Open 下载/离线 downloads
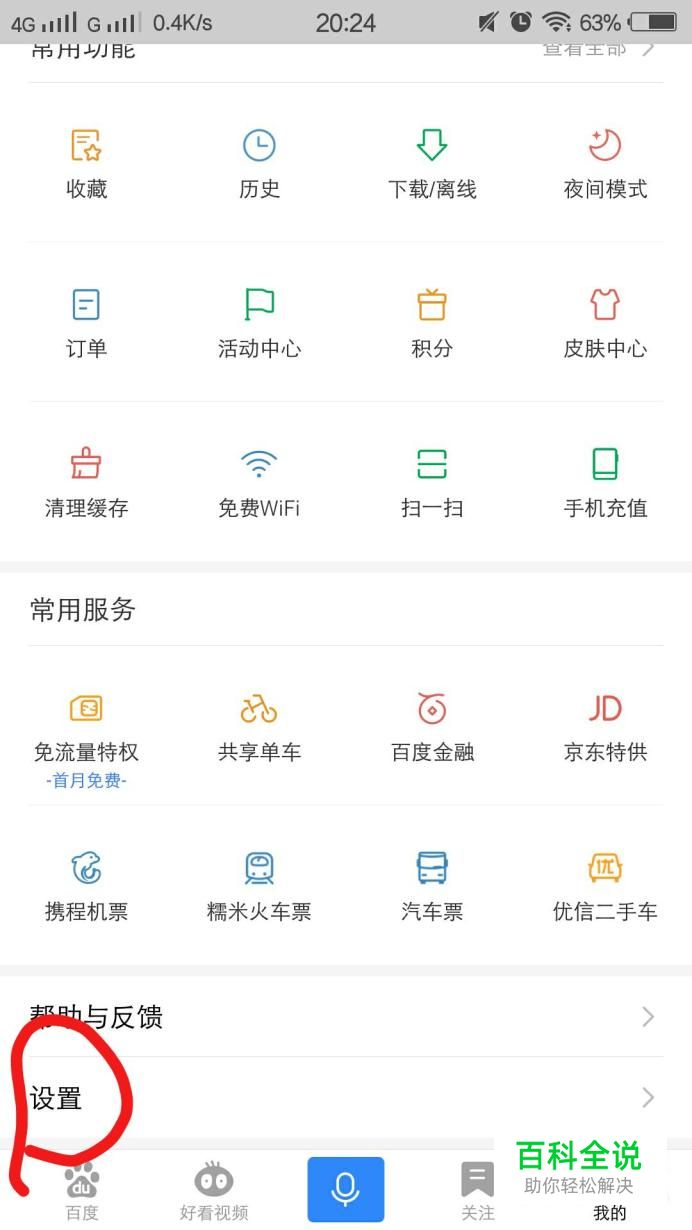Image resolution: width=692 pixels, height=1230 pixels. click(432, 164)
